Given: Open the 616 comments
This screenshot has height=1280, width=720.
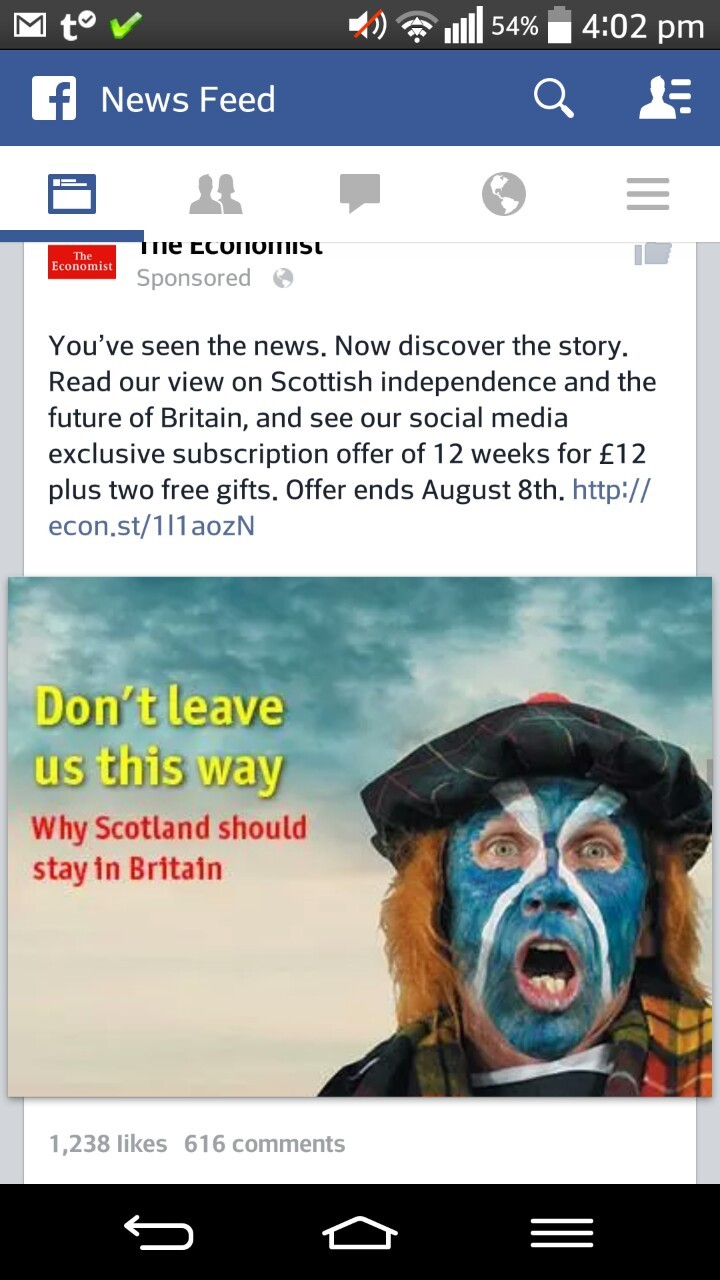Looking at the screenshot, I should [x=265, y=1144].
